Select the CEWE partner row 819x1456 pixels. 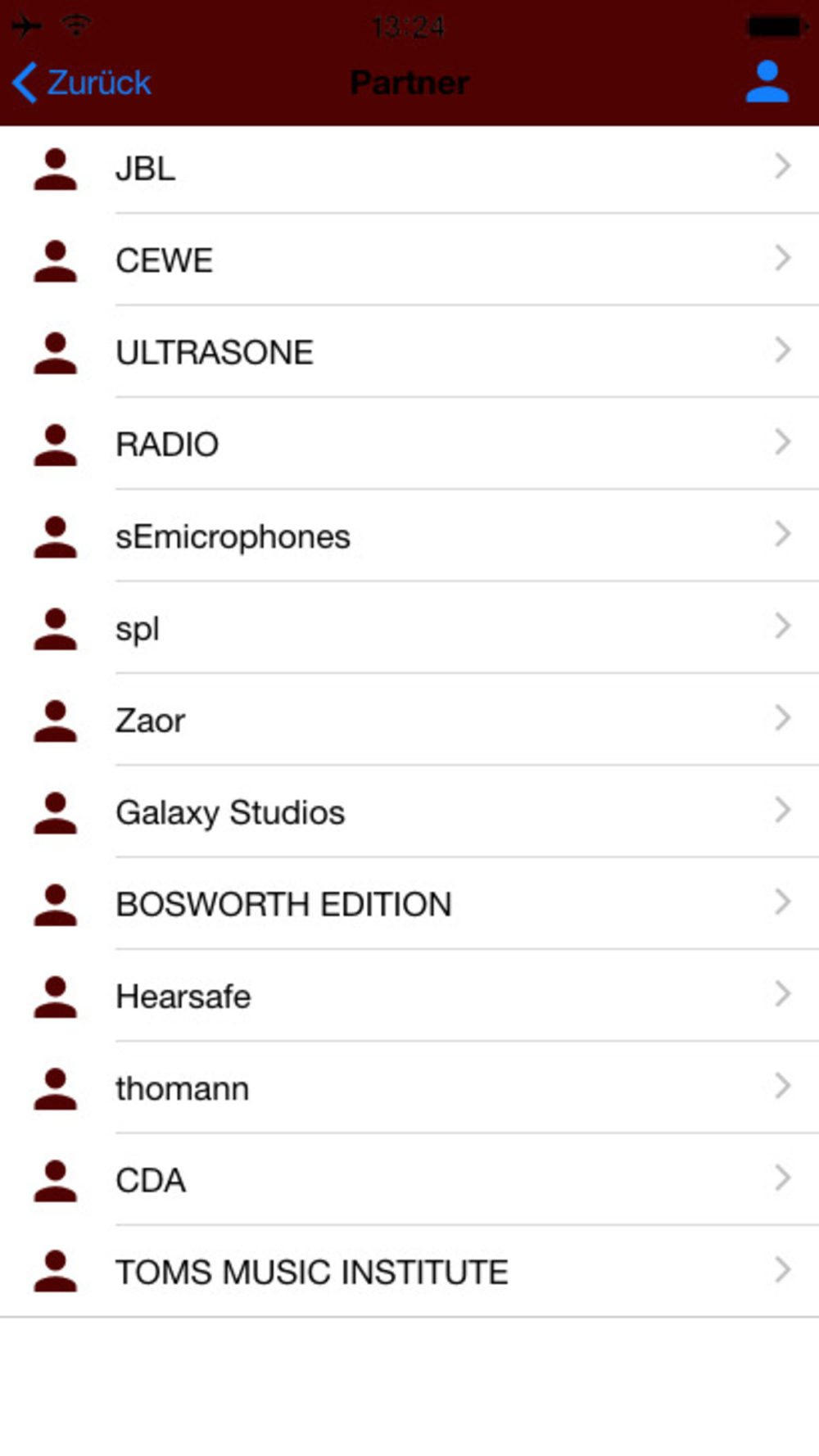pos(409,260)
